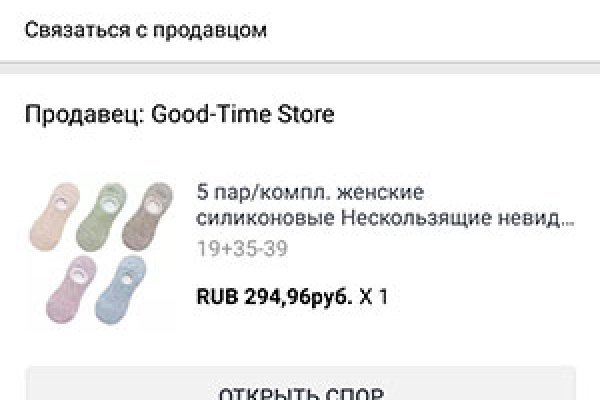Tap the Открыть спор button
Viewport: 600px width, 400px height.
click(x=300, y=387)
